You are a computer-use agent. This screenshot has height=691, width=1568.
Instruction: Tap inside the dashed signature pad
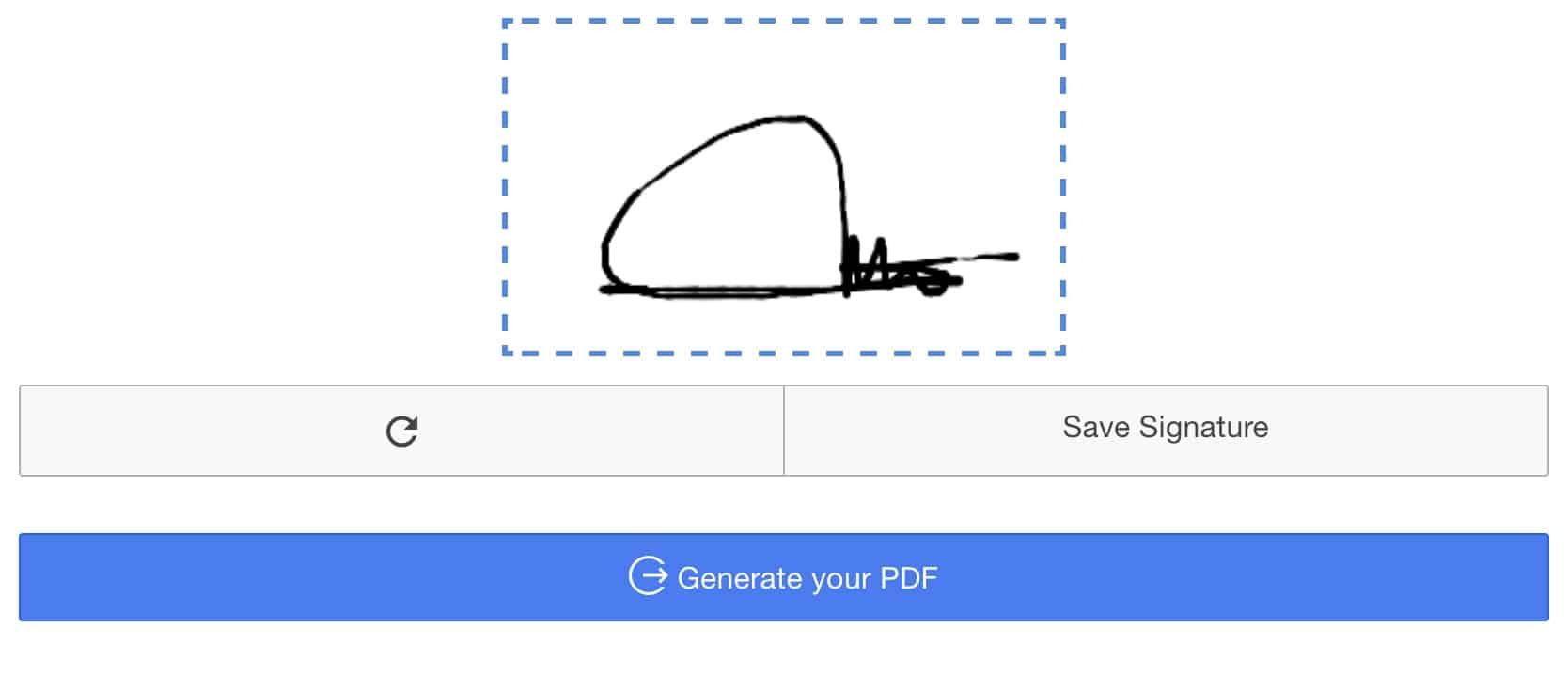point(783,188)
